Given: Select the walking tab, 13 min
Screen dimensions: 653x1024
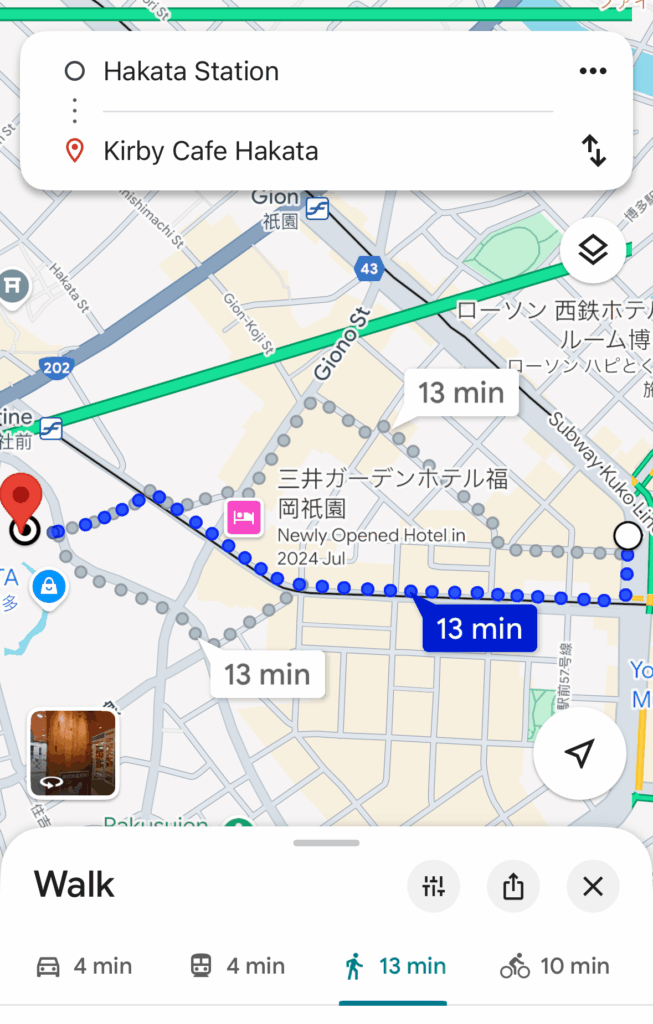Looking at the screenshot, I should [x=393, y=966].
